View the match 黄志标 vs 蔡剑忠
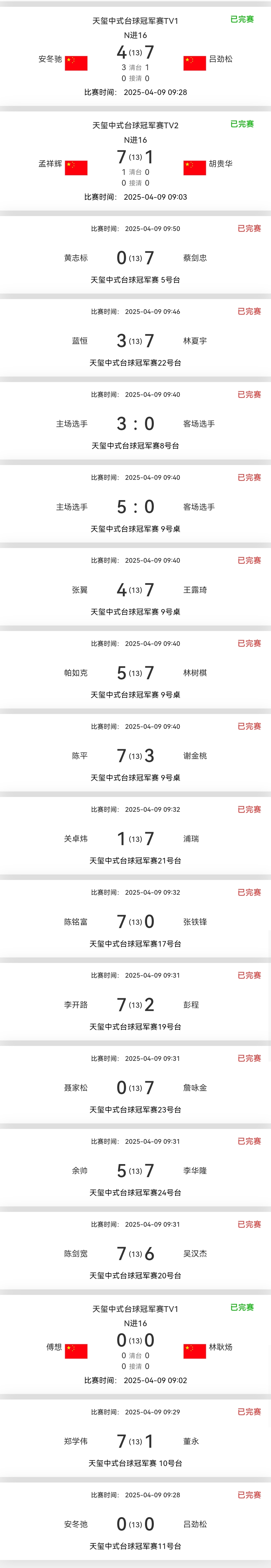 click(135, 258)
